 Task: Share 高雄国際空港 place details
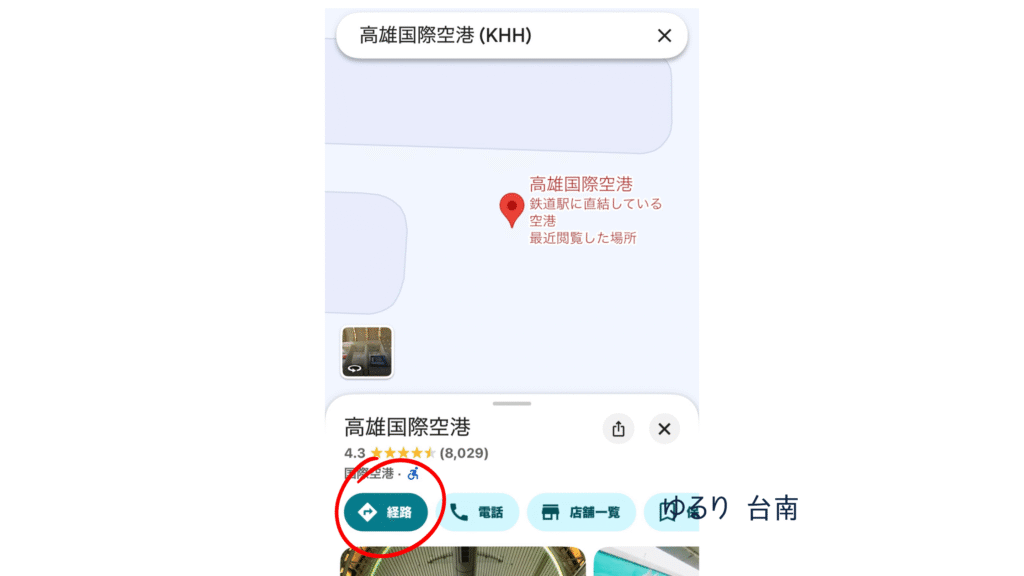(618, 429)
